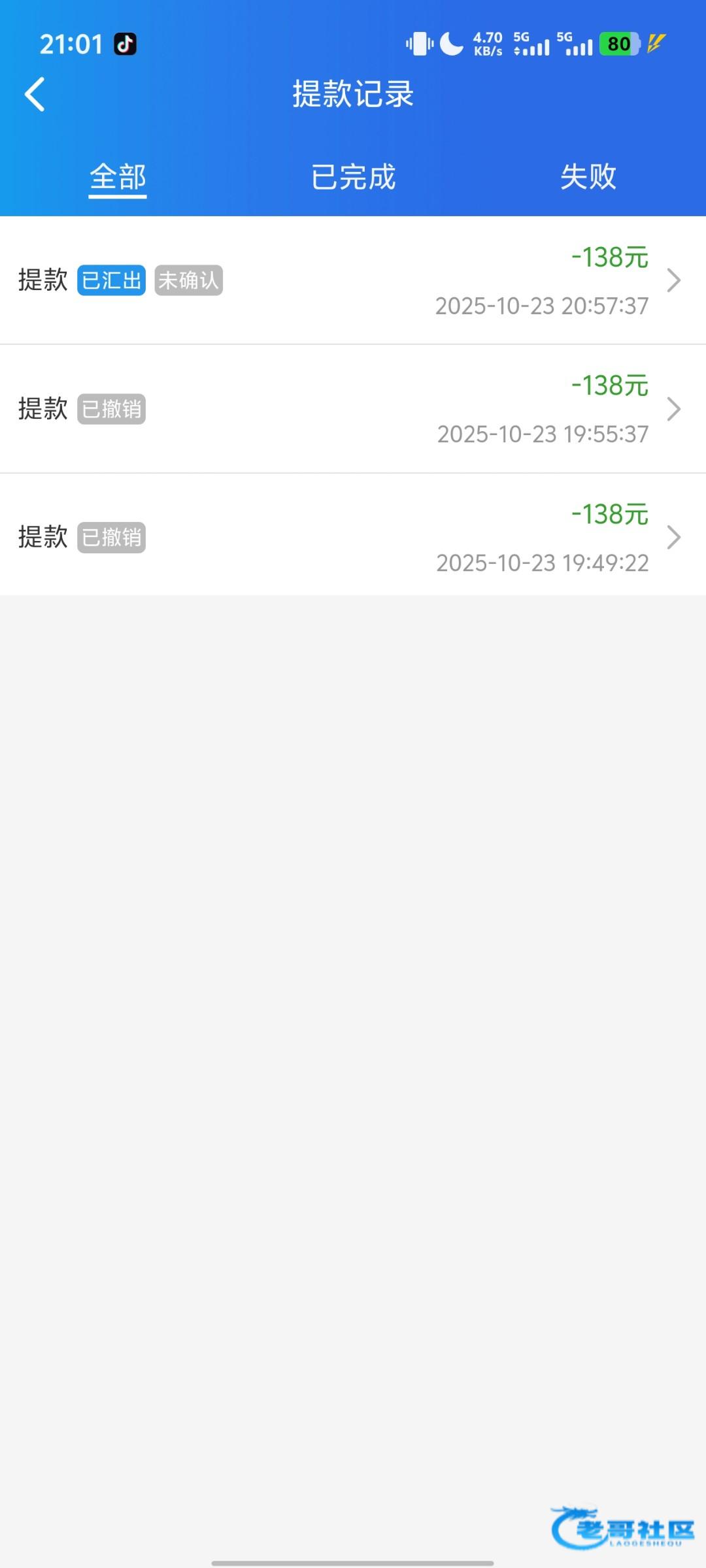
Task: Switch to the 失败 tab
Action: (588, 177)
